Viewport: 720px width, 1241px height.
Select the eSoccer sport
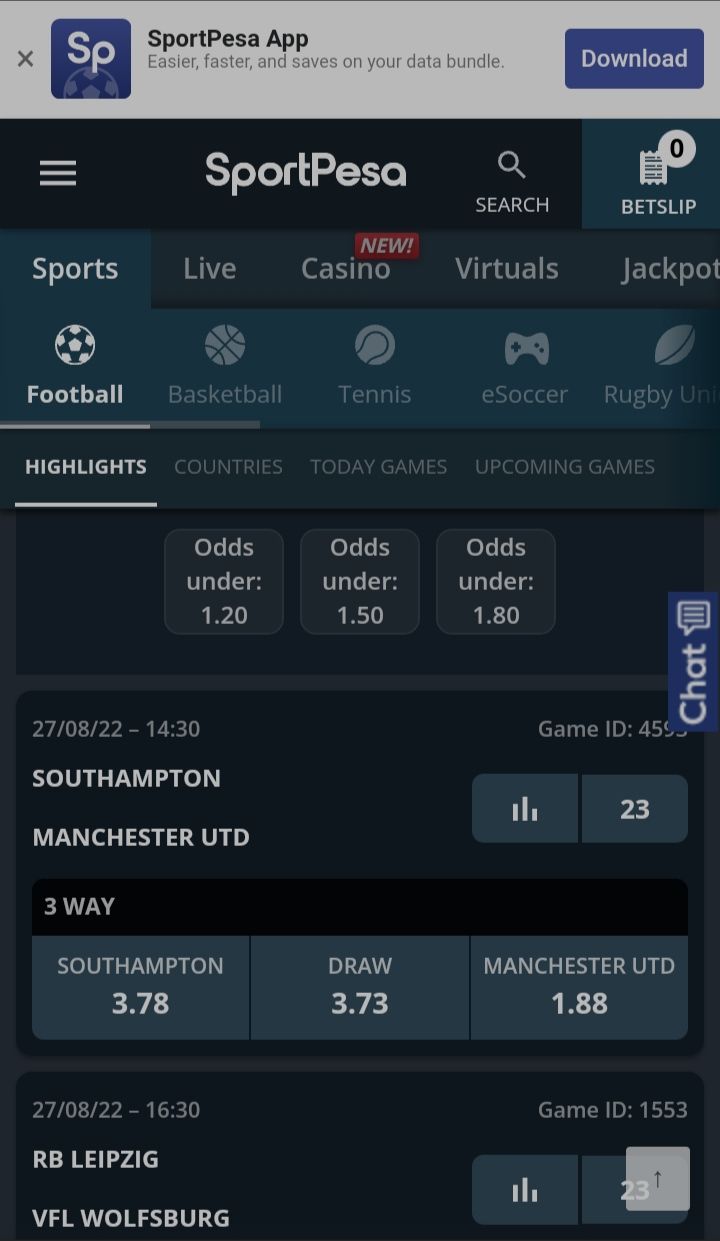click(525, 367)
